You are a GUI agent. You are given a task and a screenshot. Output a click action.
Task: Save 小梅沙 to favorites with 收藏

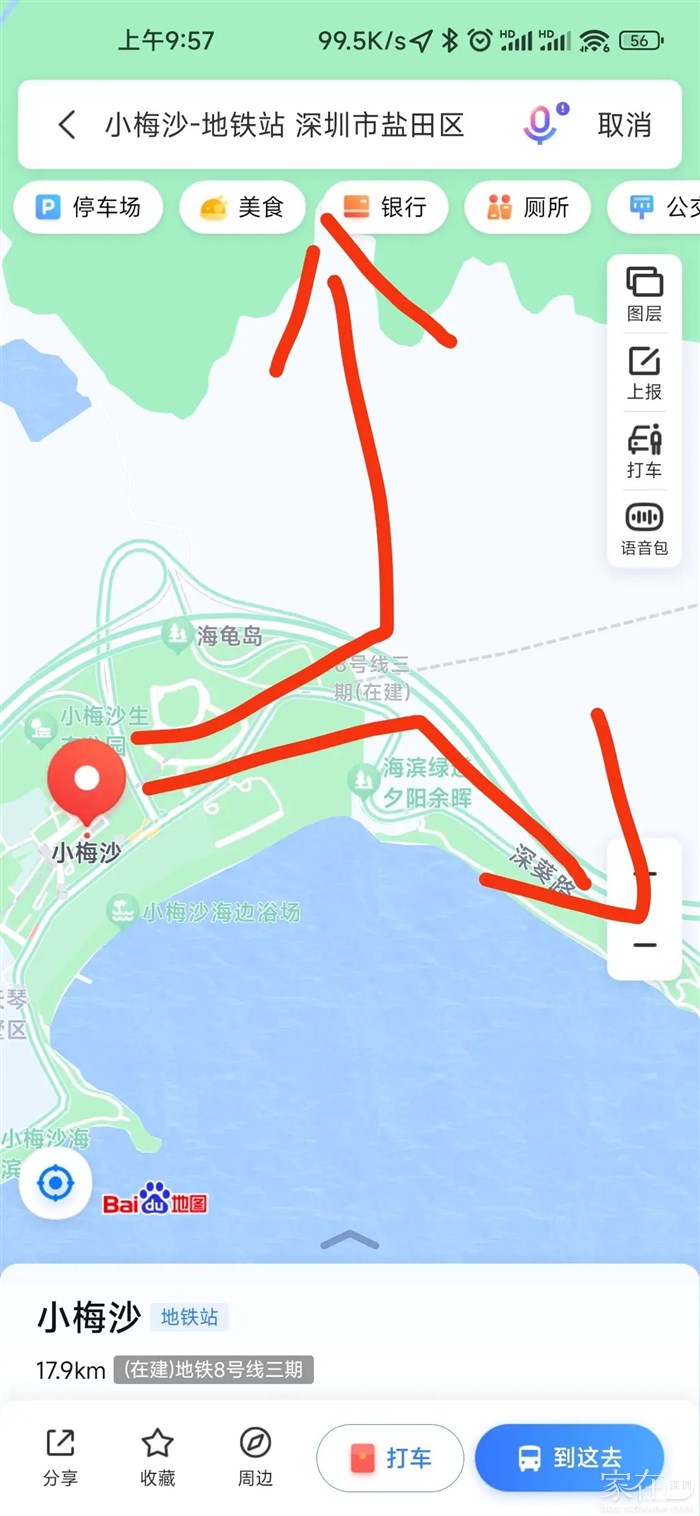point(157,1456)
